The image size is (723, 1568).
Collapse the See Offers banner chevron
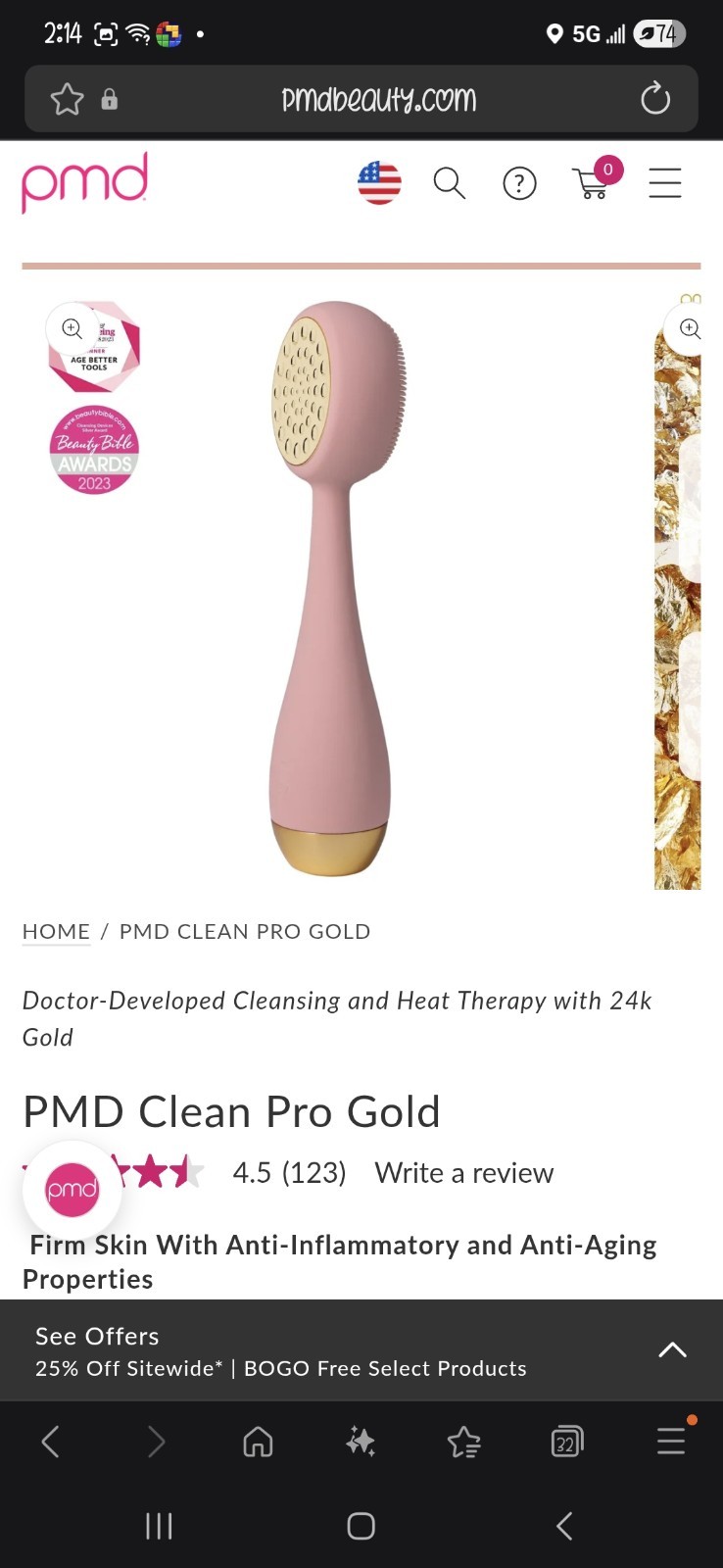(672, 1348)
